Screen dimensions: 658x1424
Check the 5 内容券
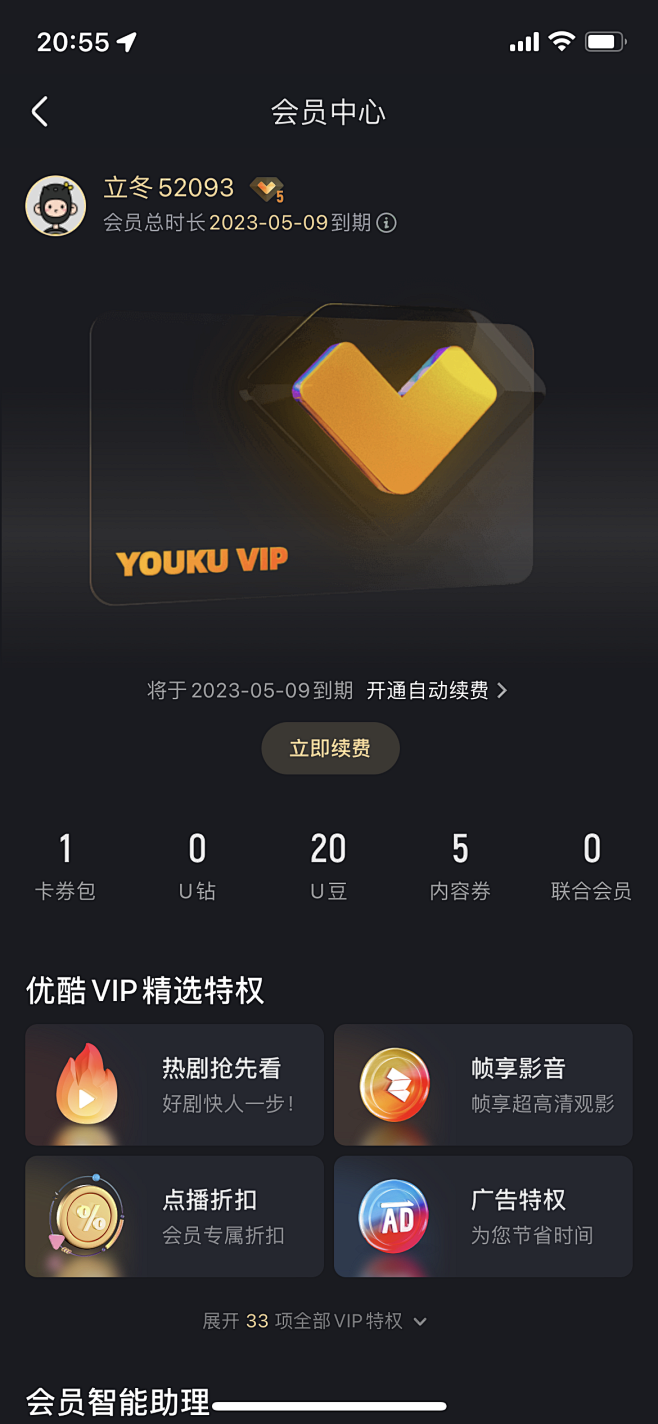(x=460, y=867)
